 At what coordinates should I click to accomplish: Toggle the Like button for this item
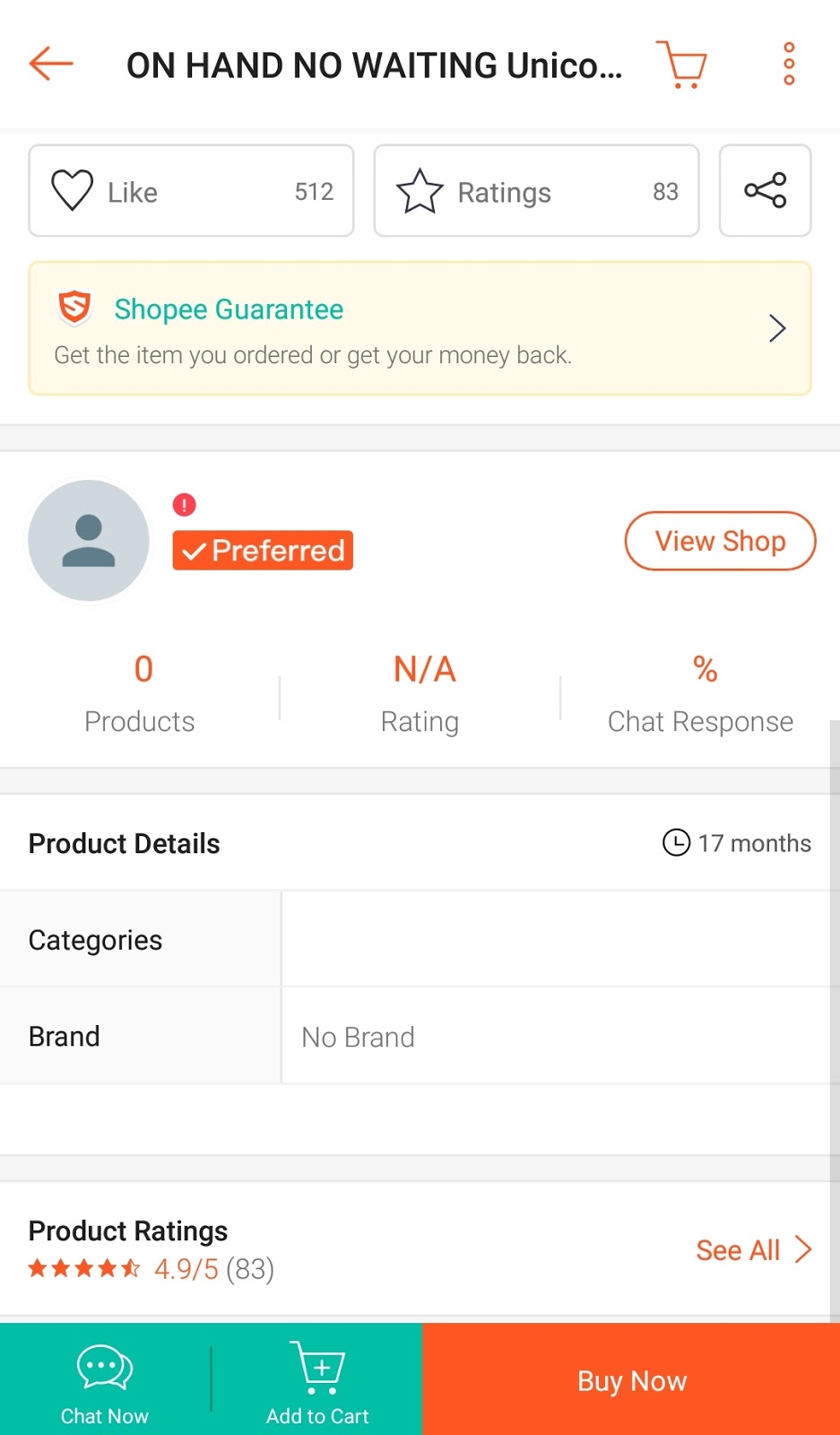click(x=190, y=190)
